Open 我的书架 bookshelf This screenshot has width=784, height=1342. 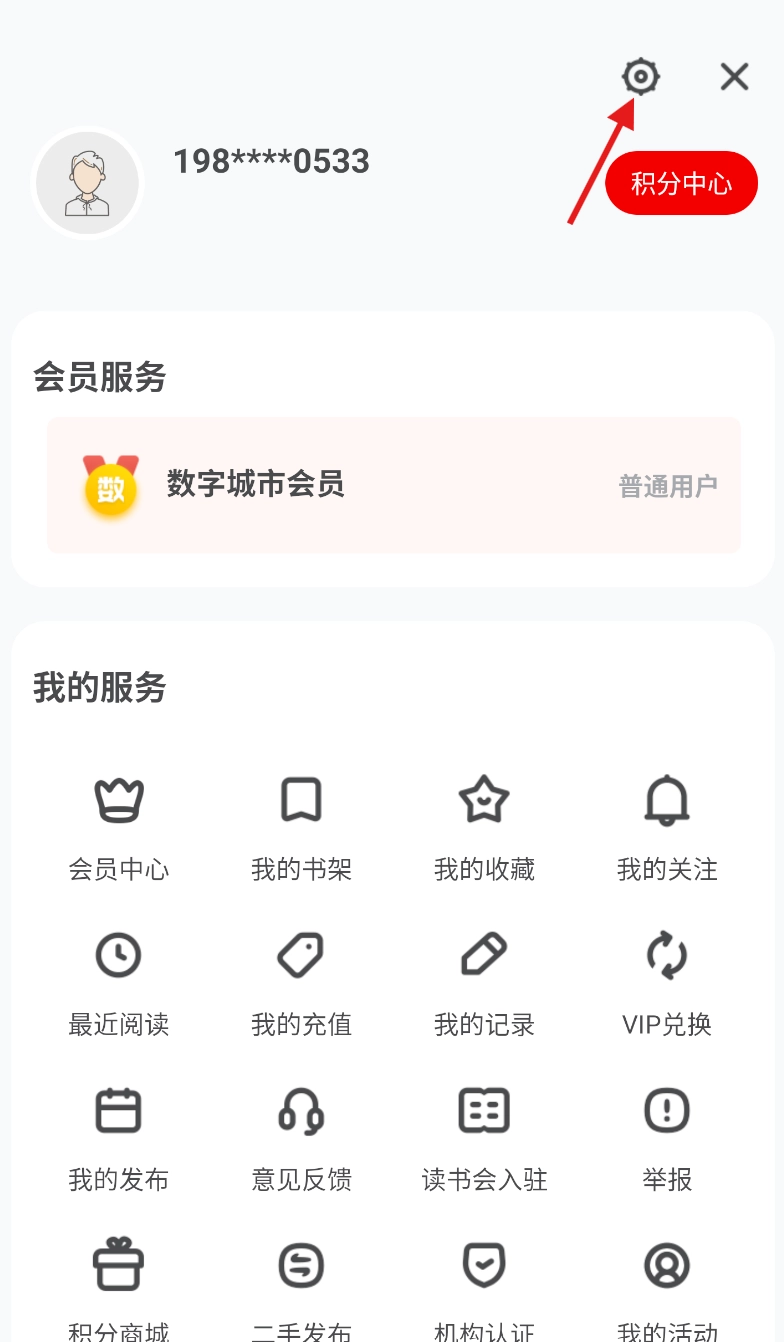point(301,827)
